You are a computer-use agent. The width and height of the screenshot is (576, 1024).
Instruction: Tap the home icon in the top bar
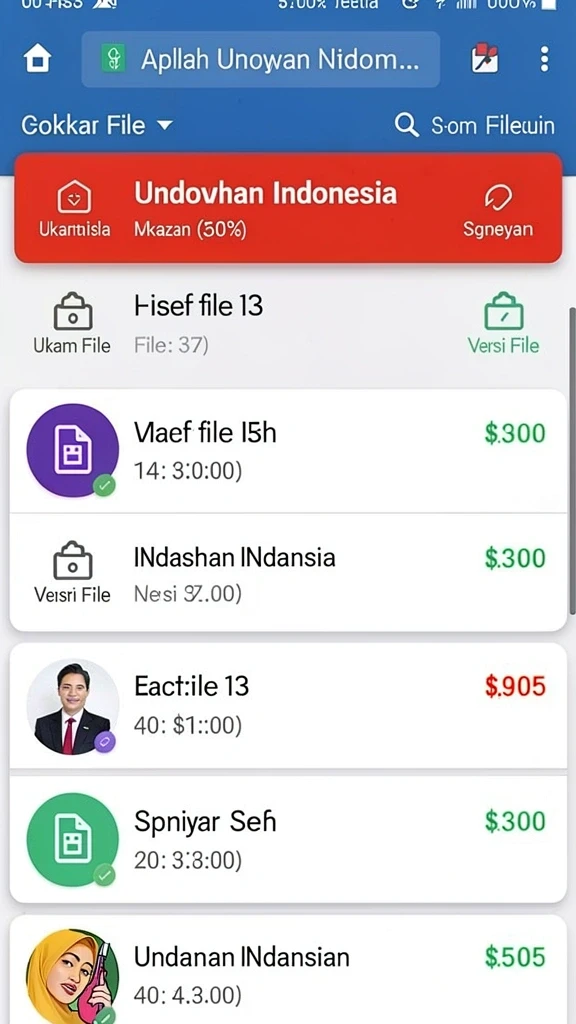(37, 59)
